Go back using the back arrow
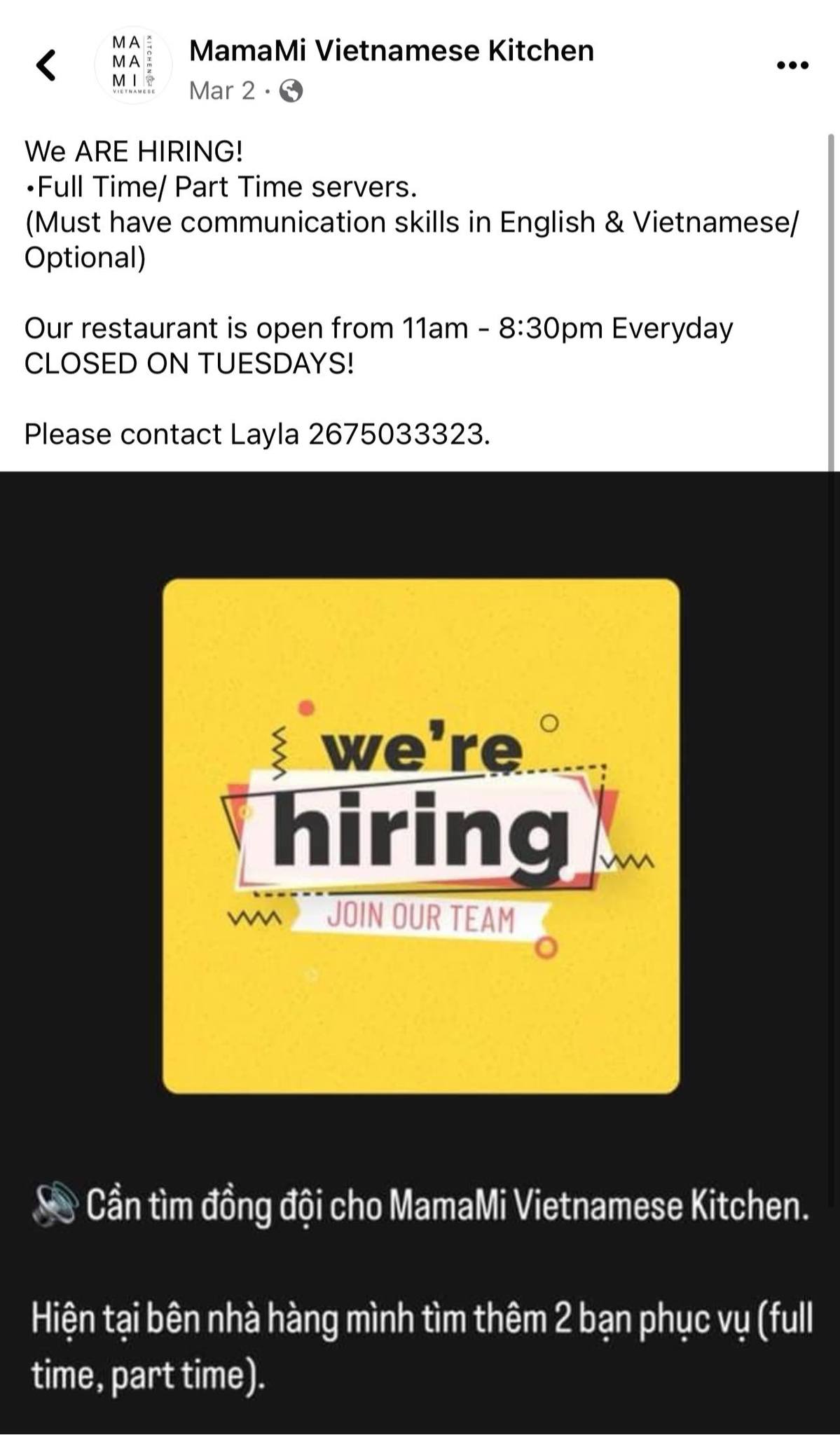The image size is (840, 1435). [x=46, y=66]
